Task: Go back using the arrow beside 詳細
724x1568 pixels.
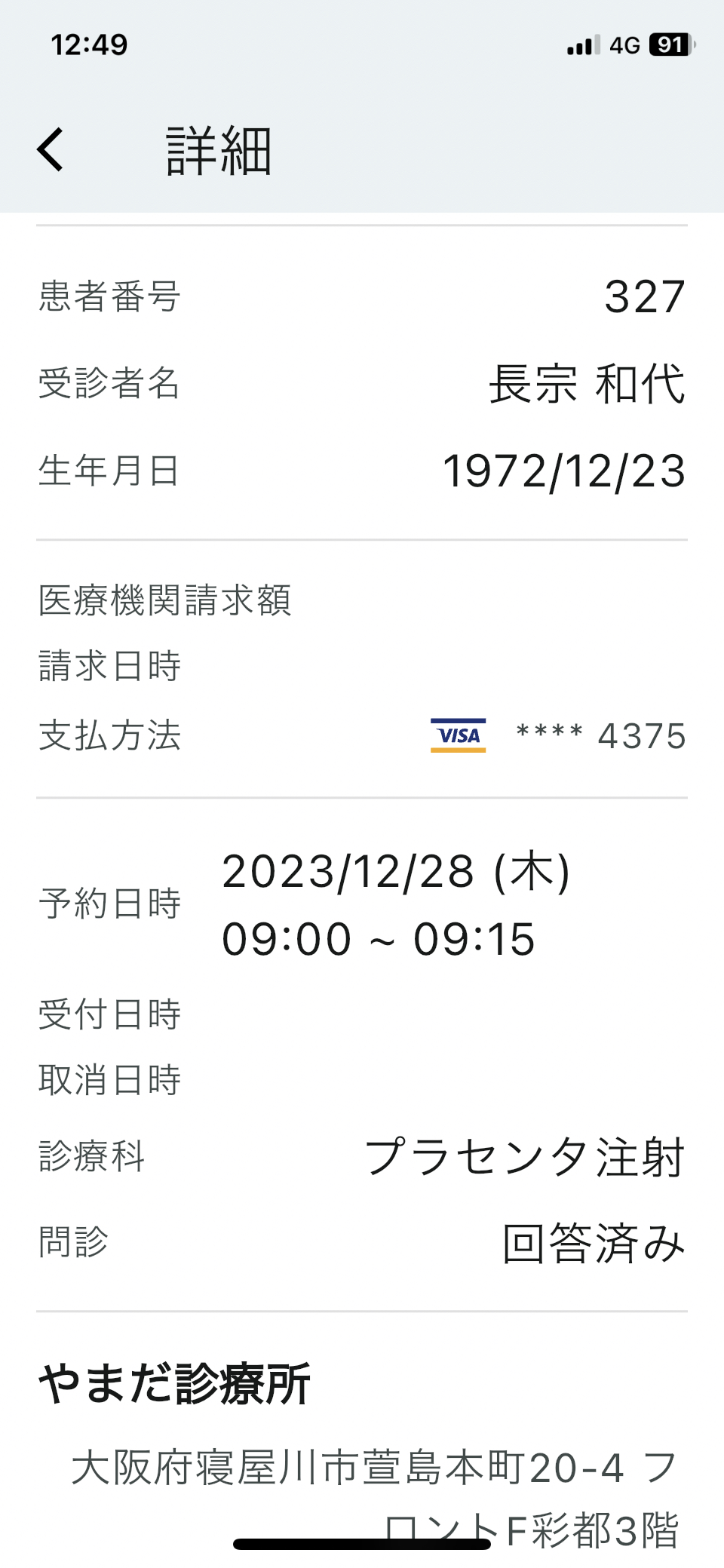Action: (51, 149)
